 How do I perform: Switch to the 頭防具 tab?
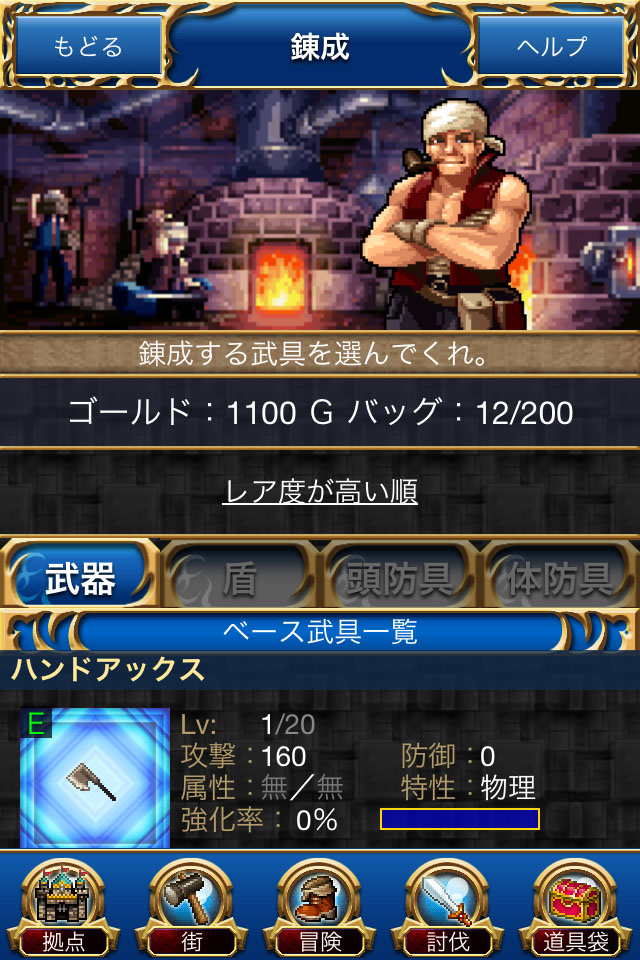coord(400,578)
